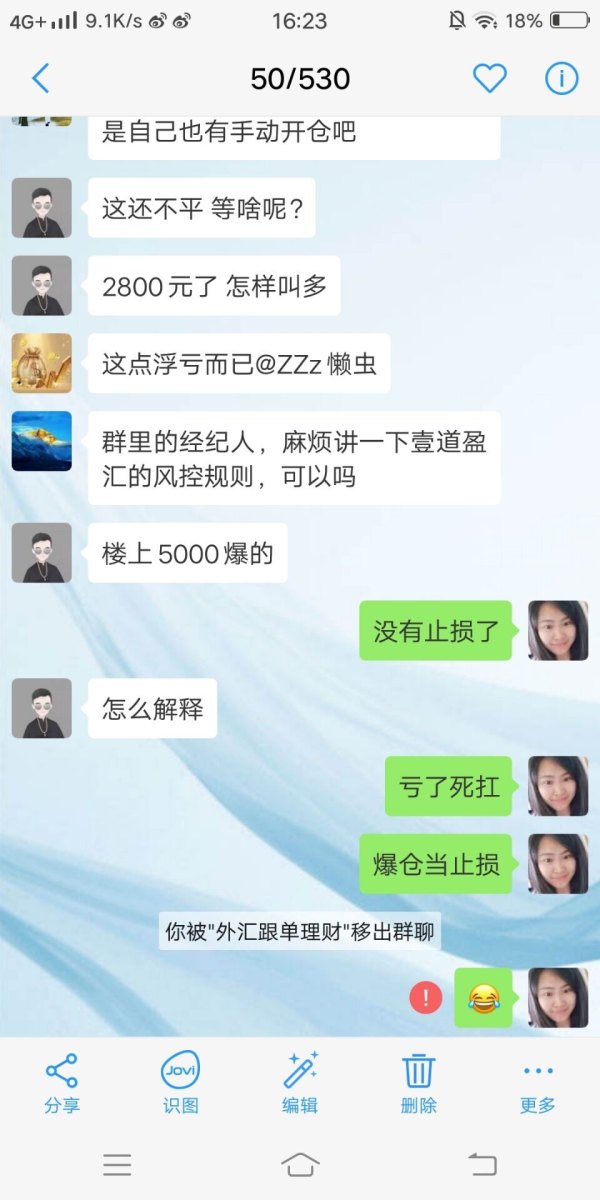Open the 更多 options menu

tap(538, 1082)
